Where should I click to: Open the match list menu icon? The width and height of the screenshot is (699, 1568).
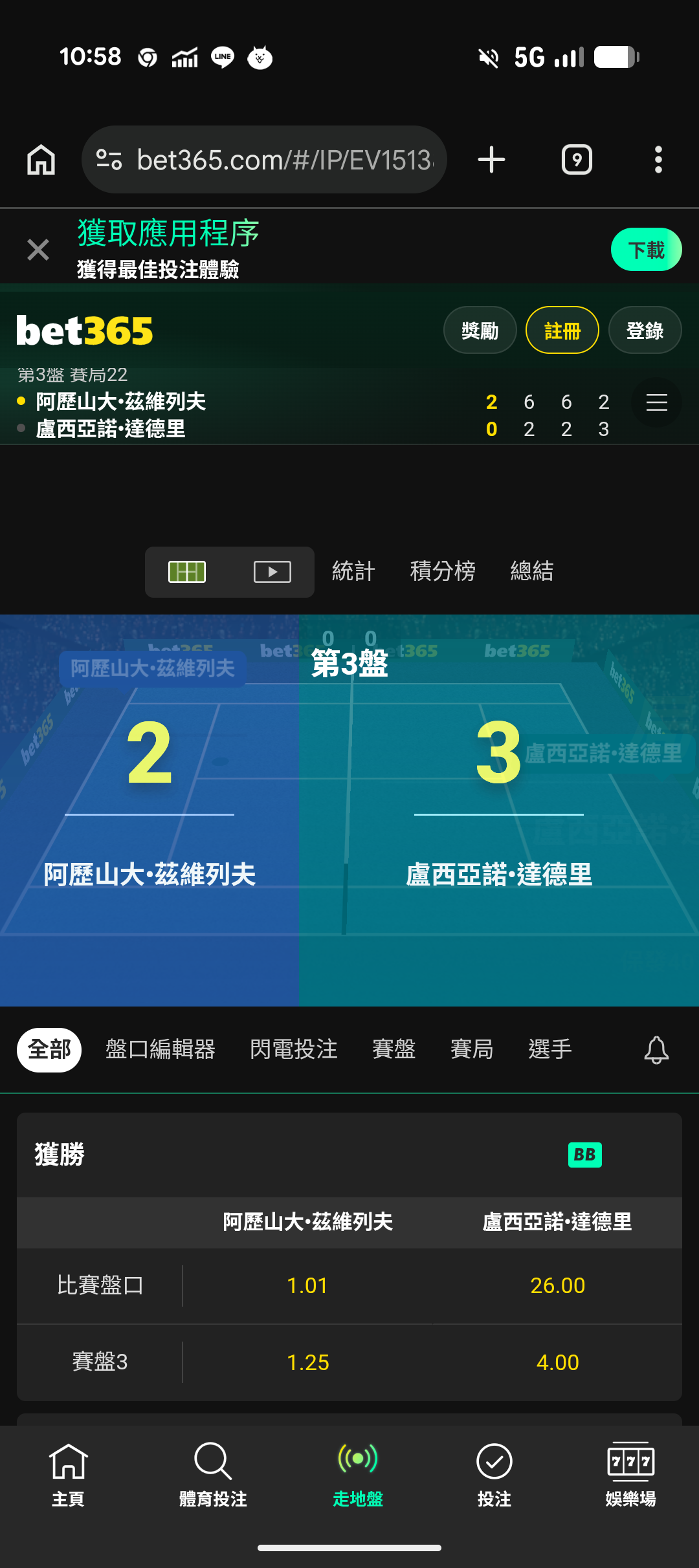click(x=656, y=402)
